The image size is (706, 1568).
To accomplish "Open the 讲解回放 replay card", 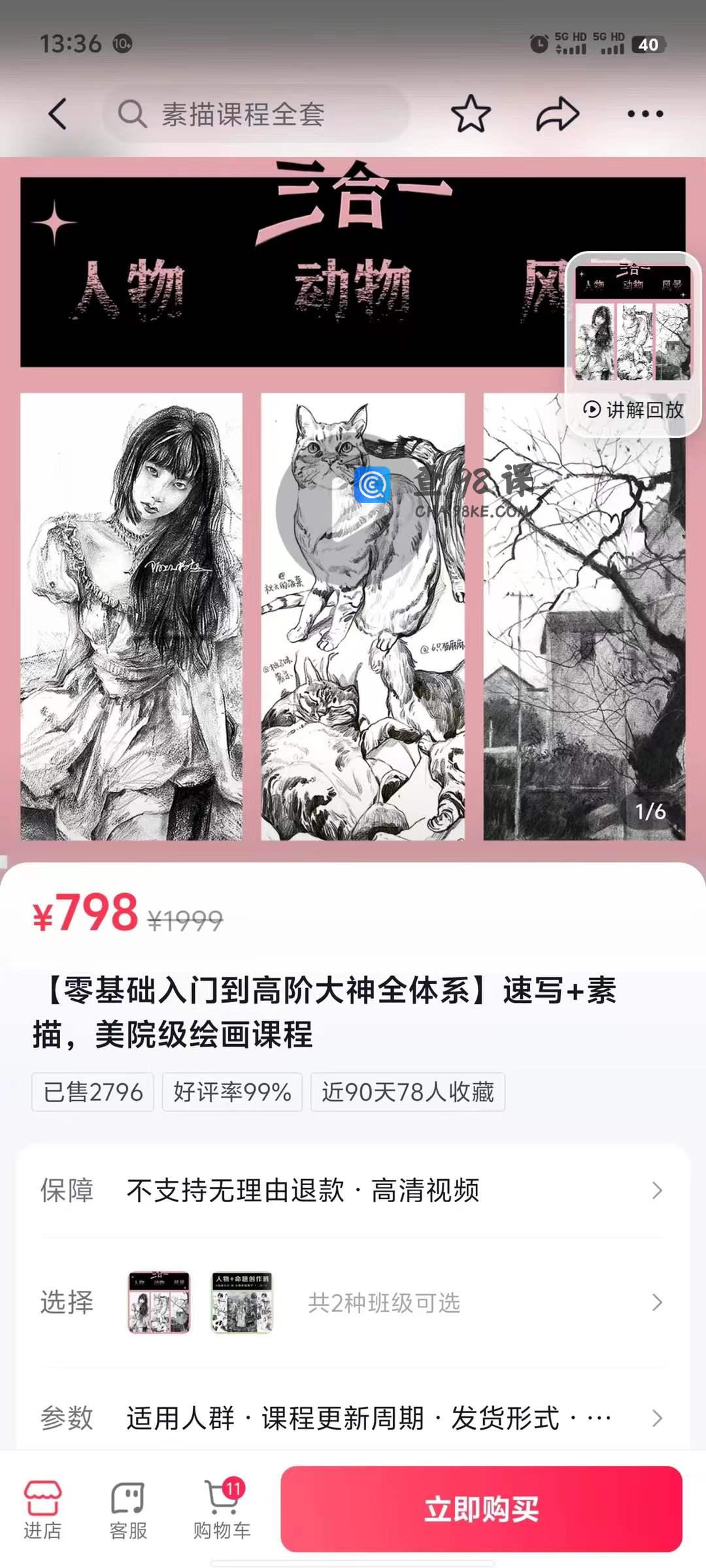I will pyautogui.click(x=633, y=344).
